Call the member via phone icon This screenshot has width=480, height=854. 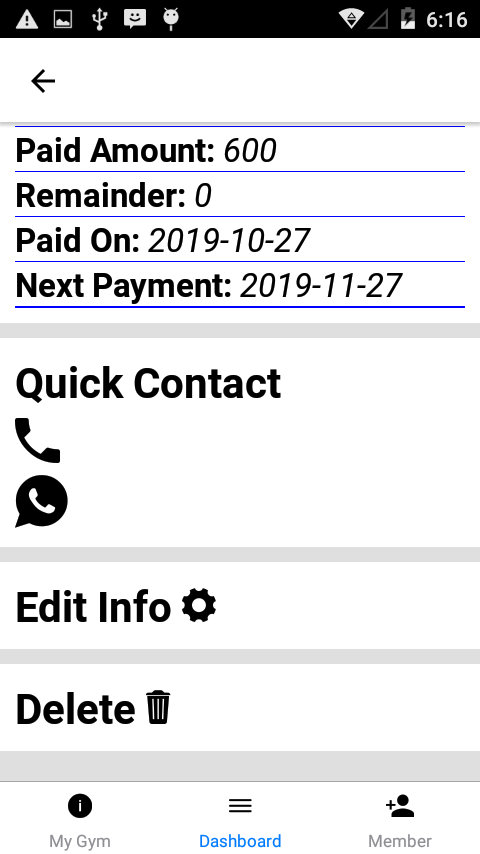pos(38,441)
